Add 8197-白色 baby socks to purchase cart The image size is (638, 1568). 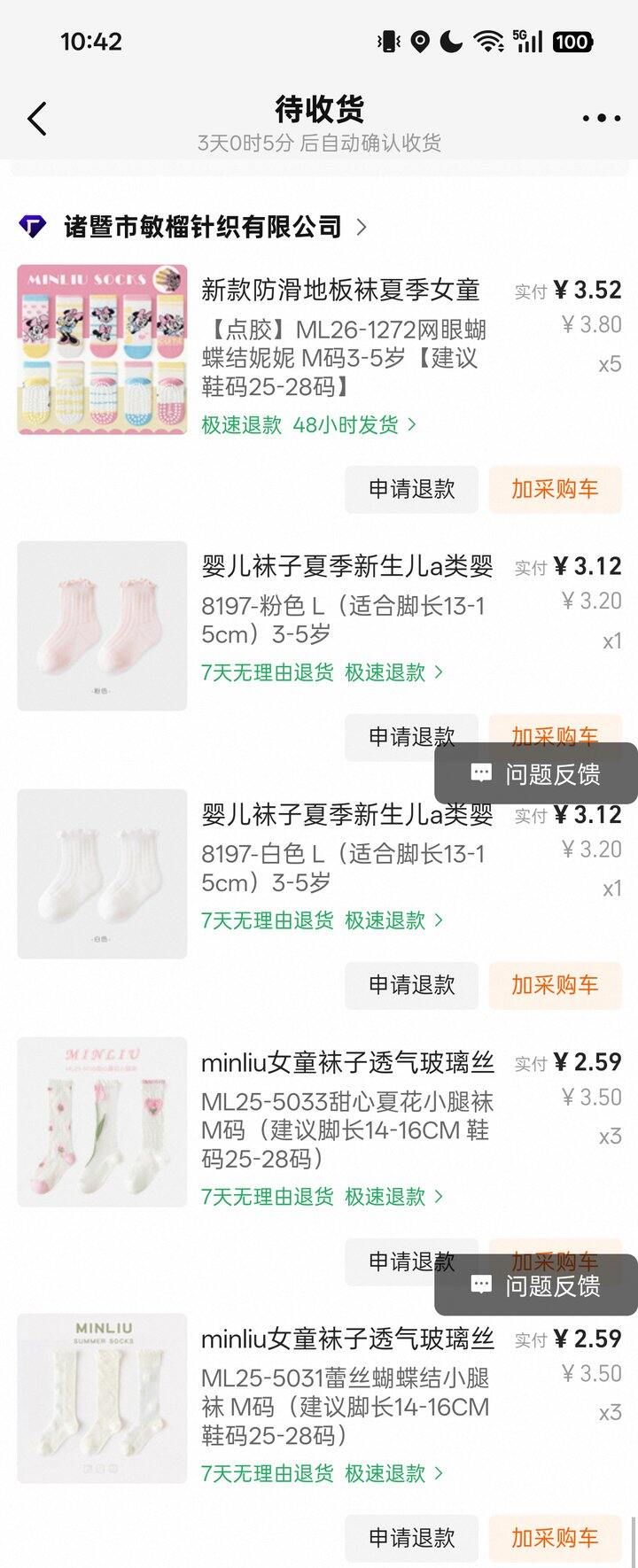[x=555, y=985]
